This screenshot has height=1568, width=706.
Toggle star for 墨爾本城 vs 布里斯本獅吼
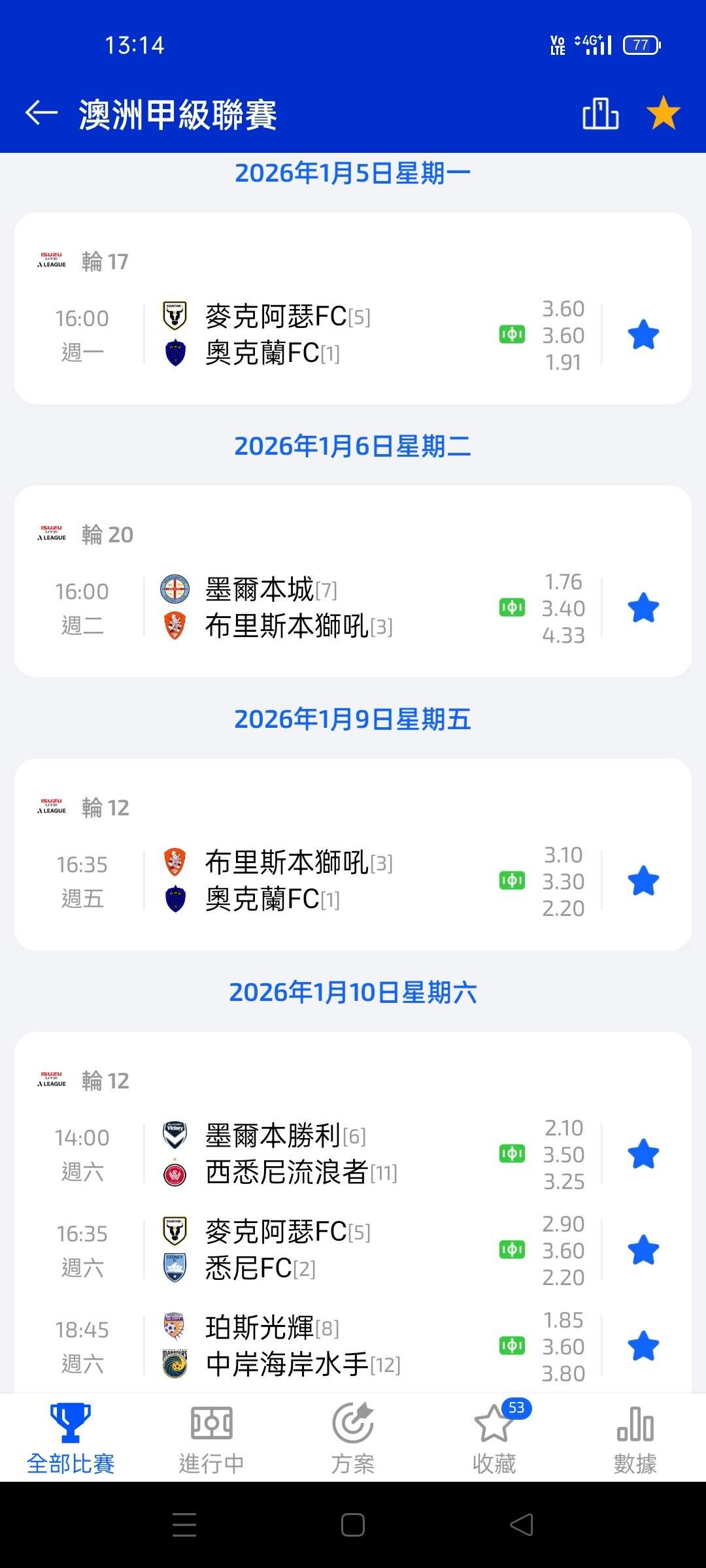(x=643, y=608)
